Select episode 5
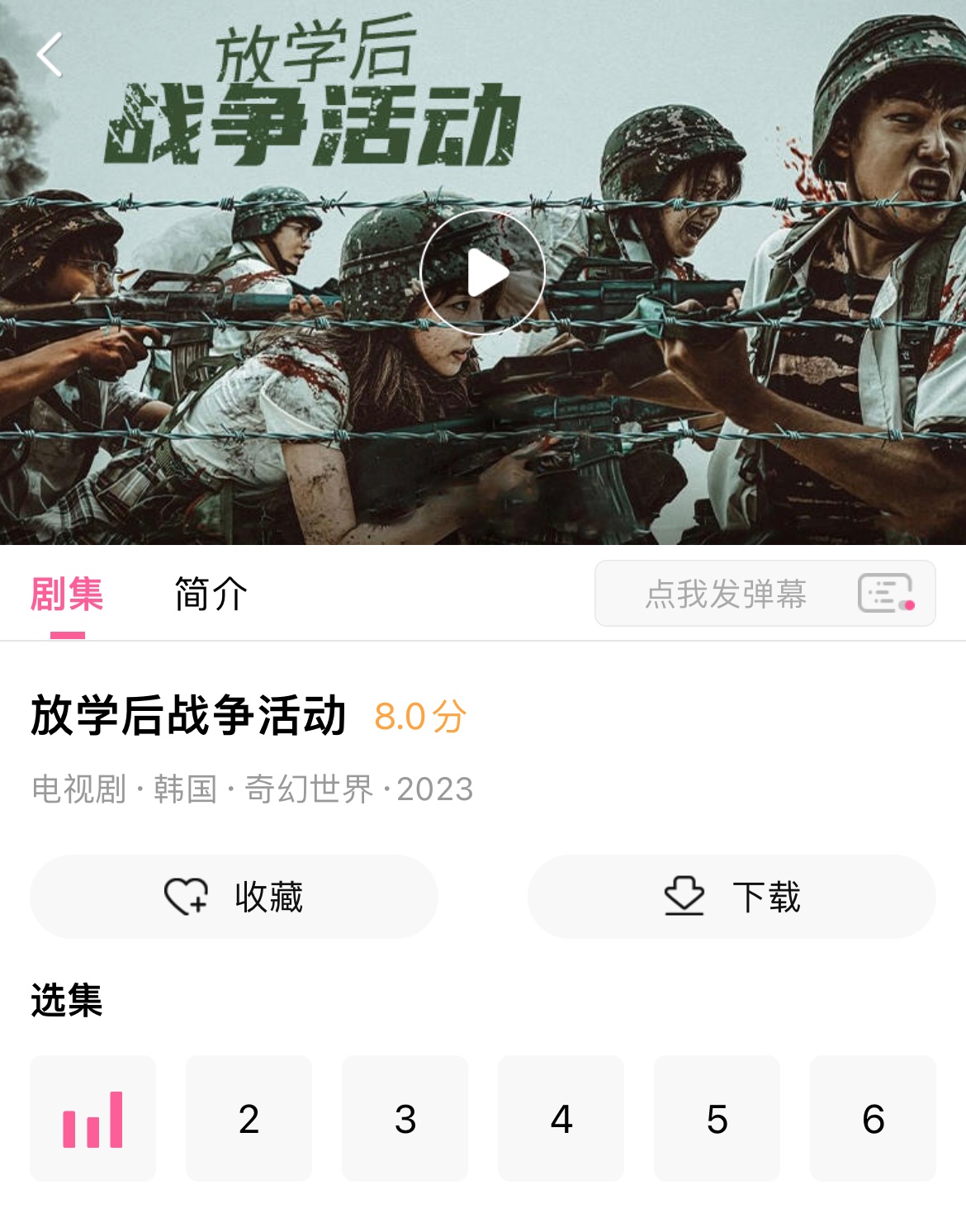The width and height of the screenshot is (966, 1232). point(717,1118)
